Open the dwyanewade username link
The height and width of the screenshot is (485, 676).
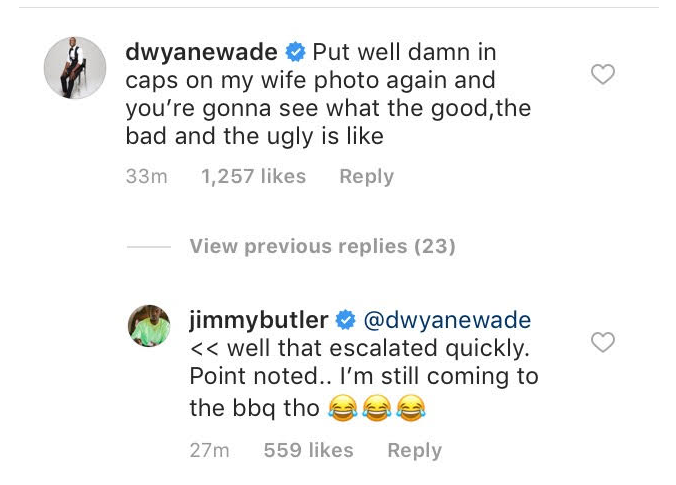point(204,51)
